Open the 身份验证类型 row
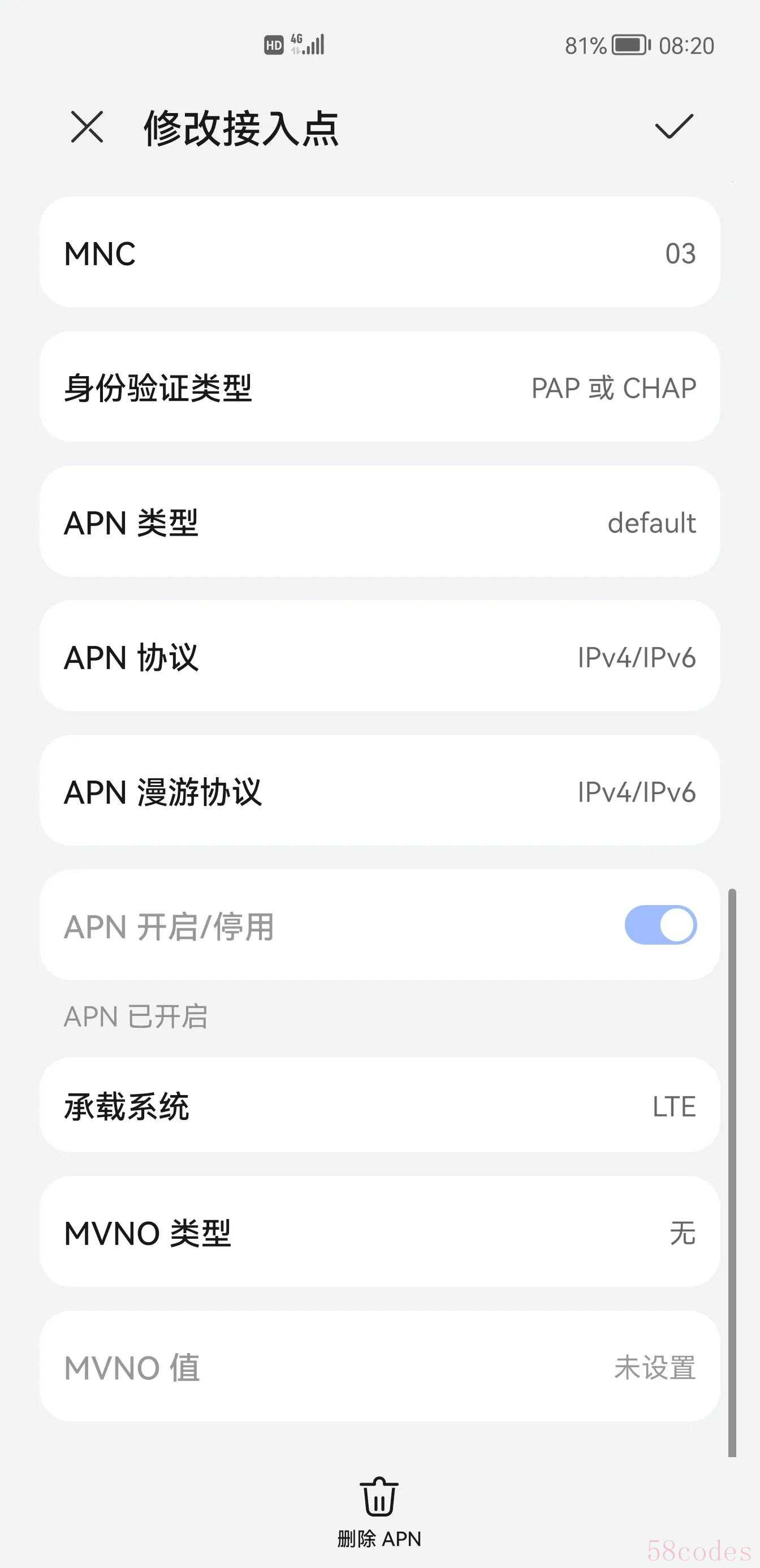The width and height of the screenshot is (760, 1568). [379, 386]
